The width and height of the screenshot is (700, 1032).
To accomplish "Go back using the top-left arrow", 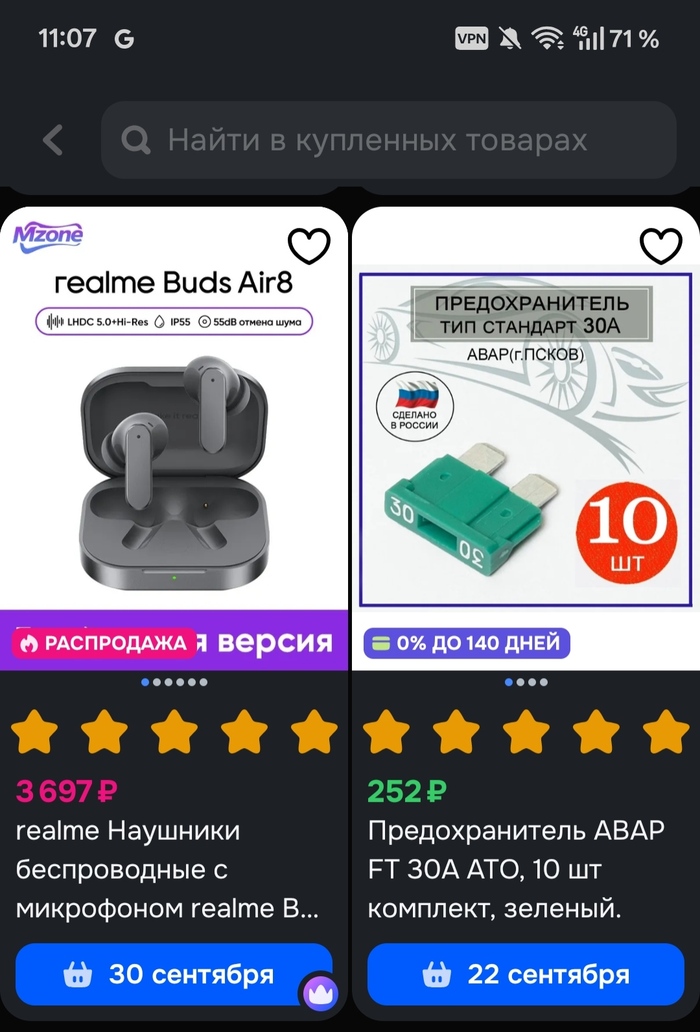I will [x=53, y=140].
